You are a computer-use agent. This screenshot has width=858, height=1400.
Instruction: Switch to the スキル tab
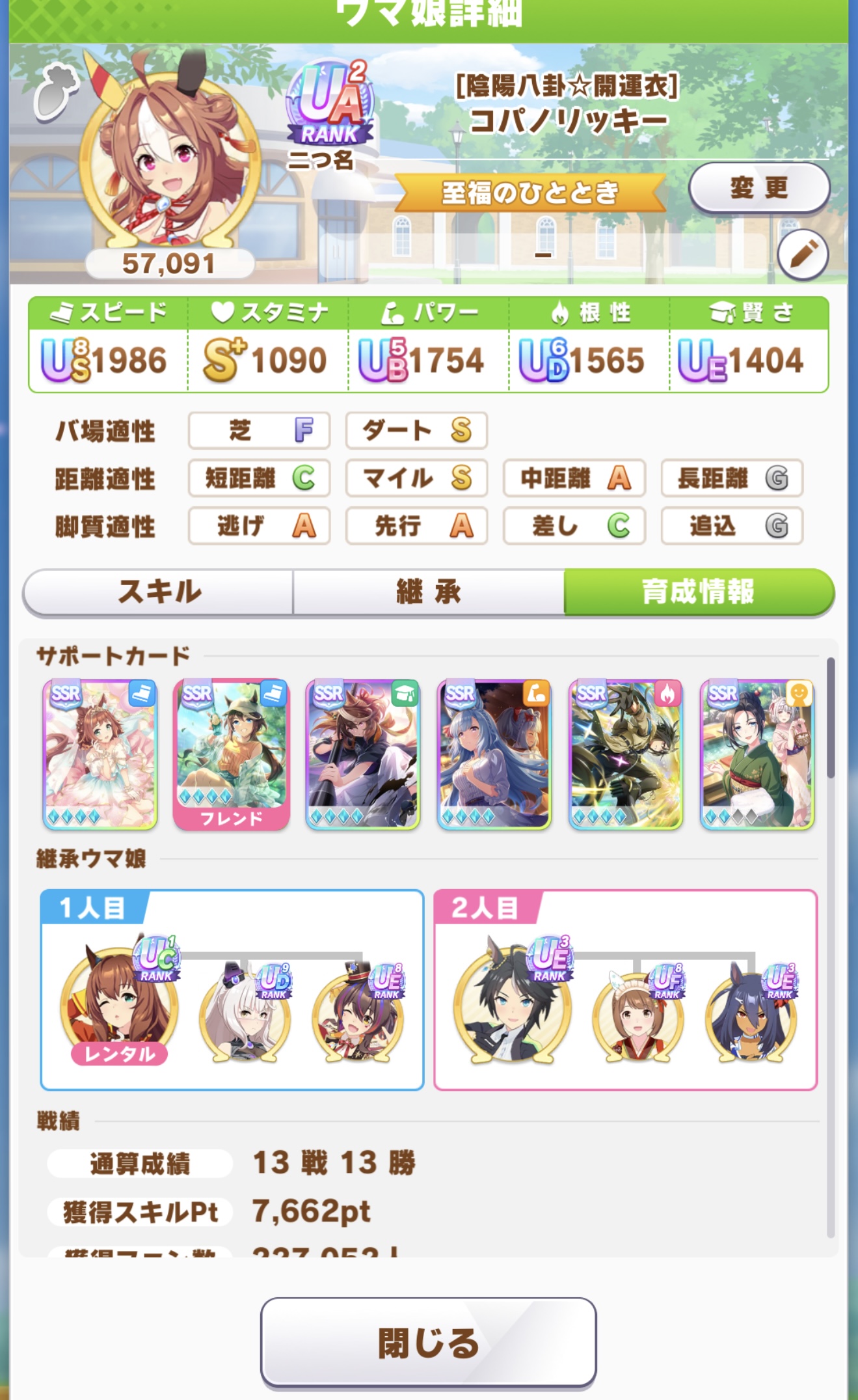(x=159, y=592)
